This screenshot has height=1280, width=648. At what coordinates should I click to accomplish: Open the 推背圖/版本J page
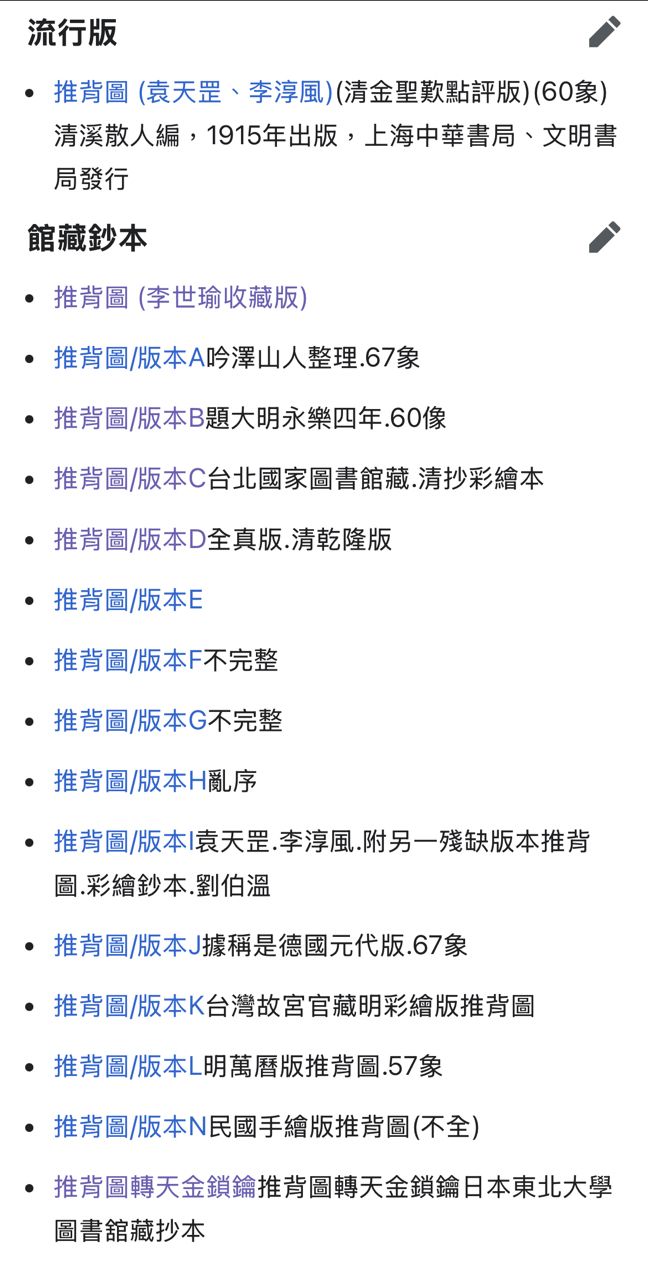(127, 945)
